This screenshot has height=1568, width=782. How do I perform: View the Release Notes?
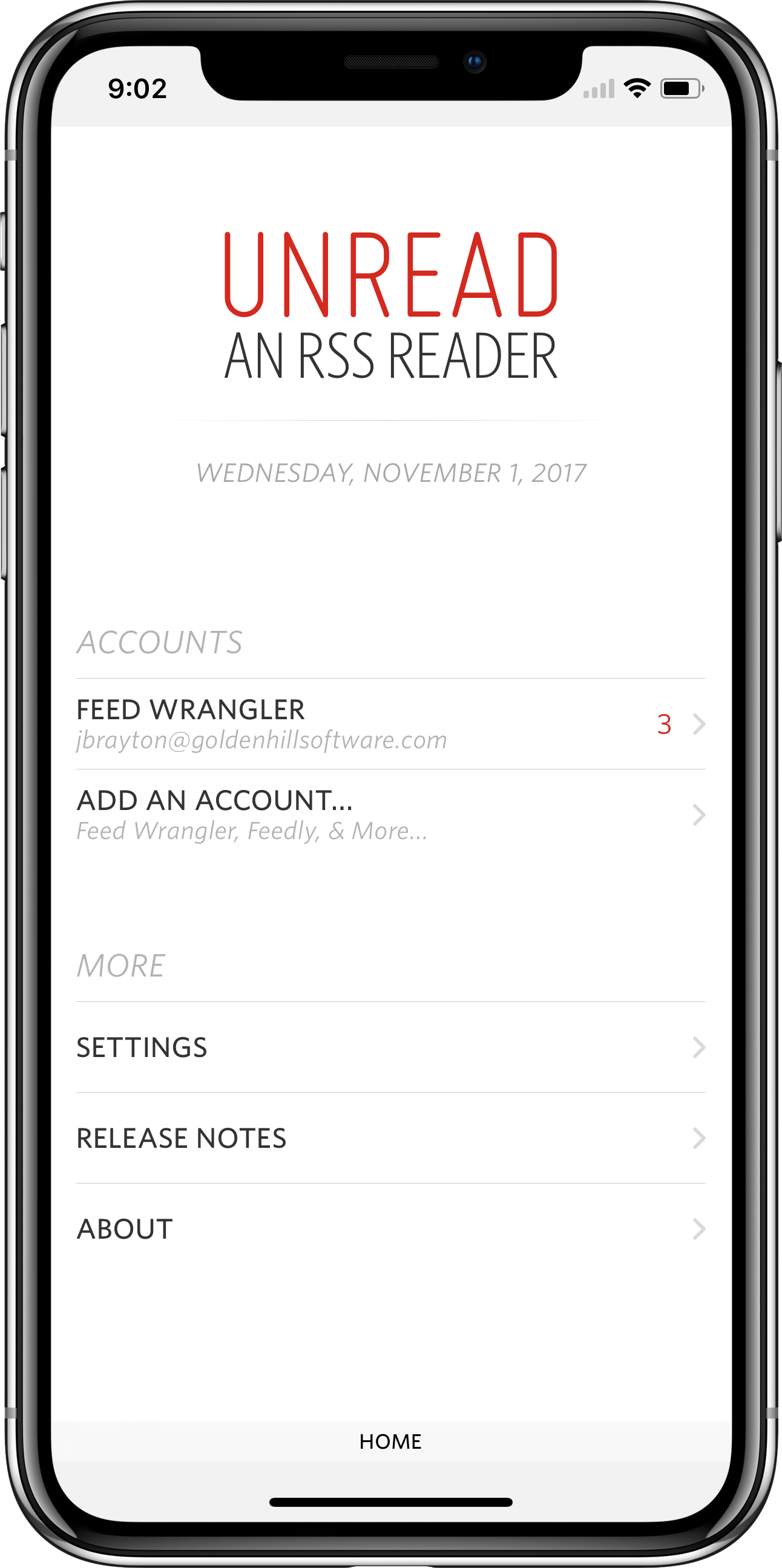click(389, 1138)
